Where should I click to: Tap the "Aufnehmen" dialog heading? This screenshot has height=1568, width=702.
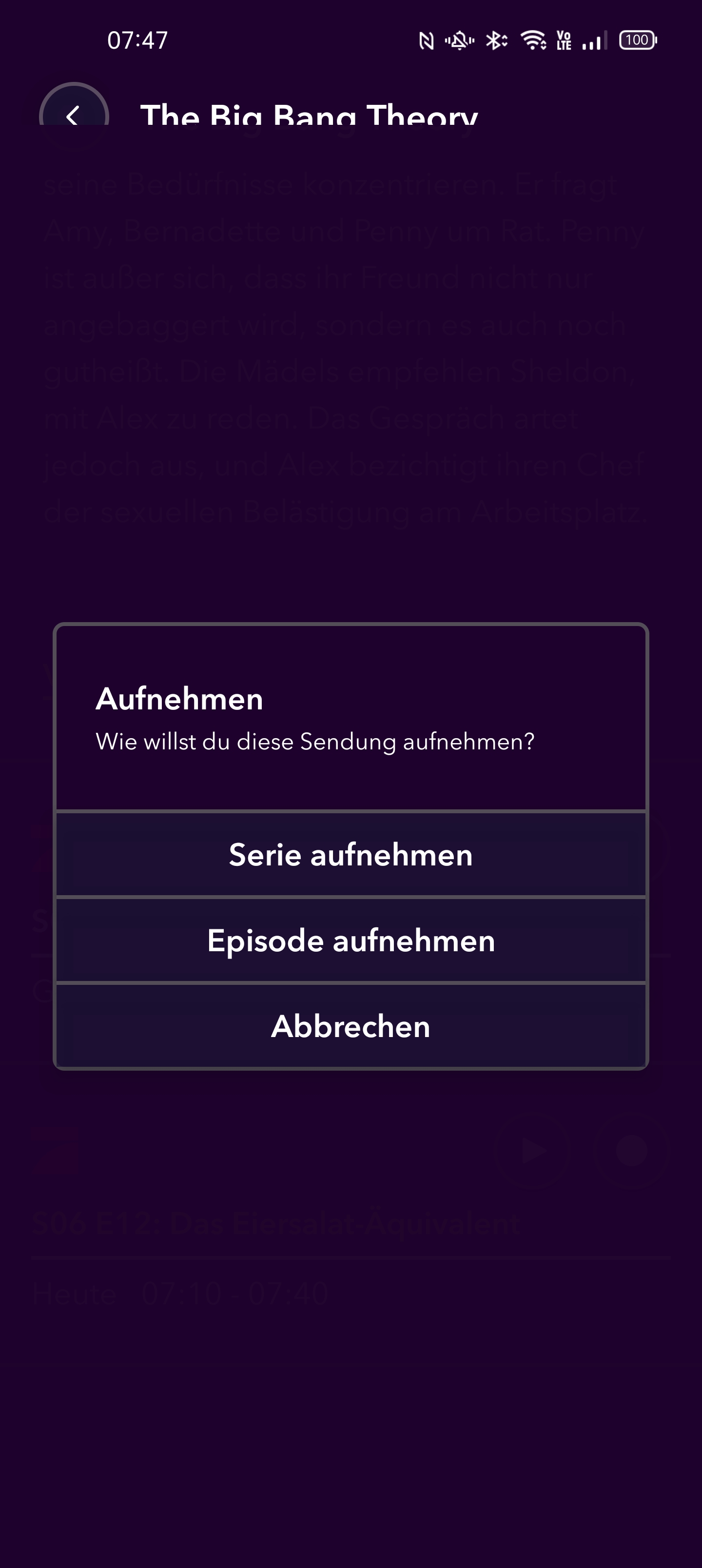tap(178, 699)
